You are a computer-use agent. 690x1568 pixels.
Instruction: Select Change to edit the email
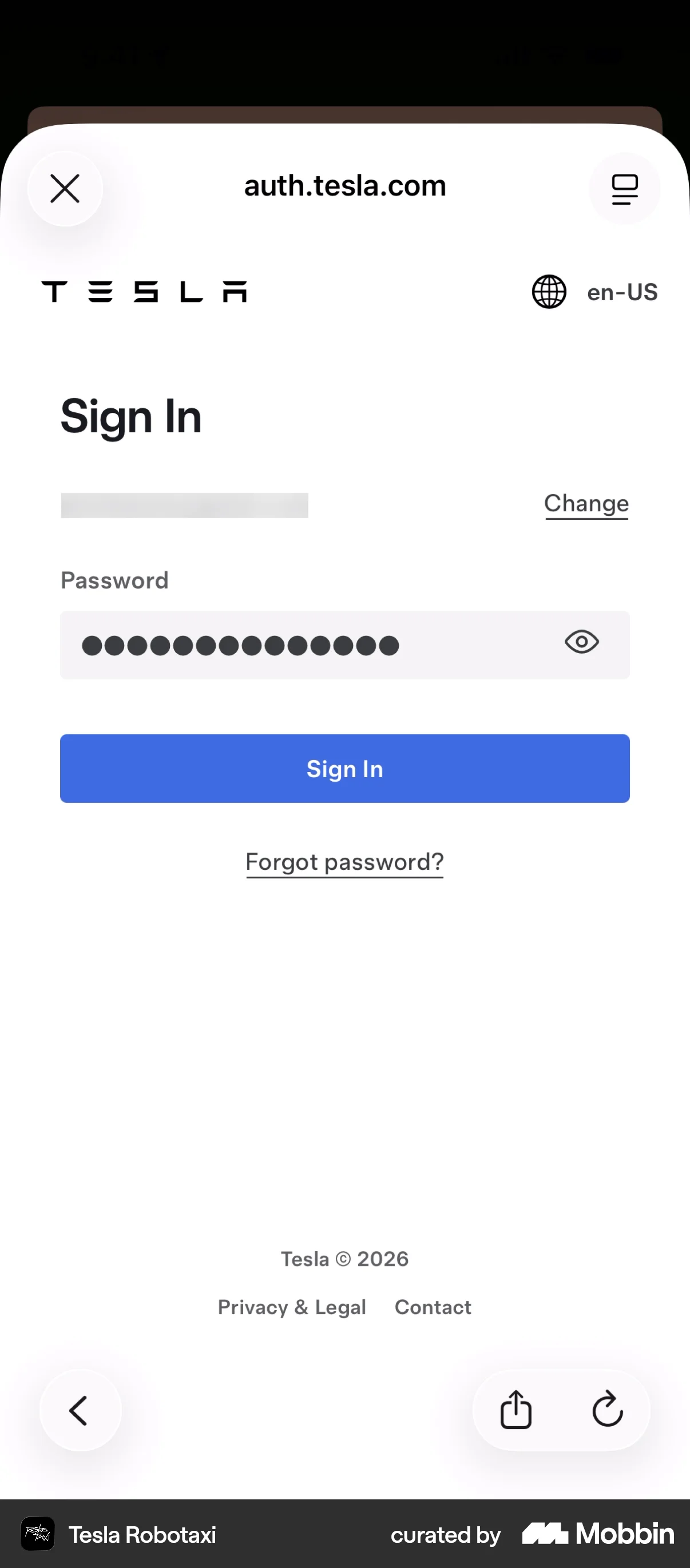586,503
